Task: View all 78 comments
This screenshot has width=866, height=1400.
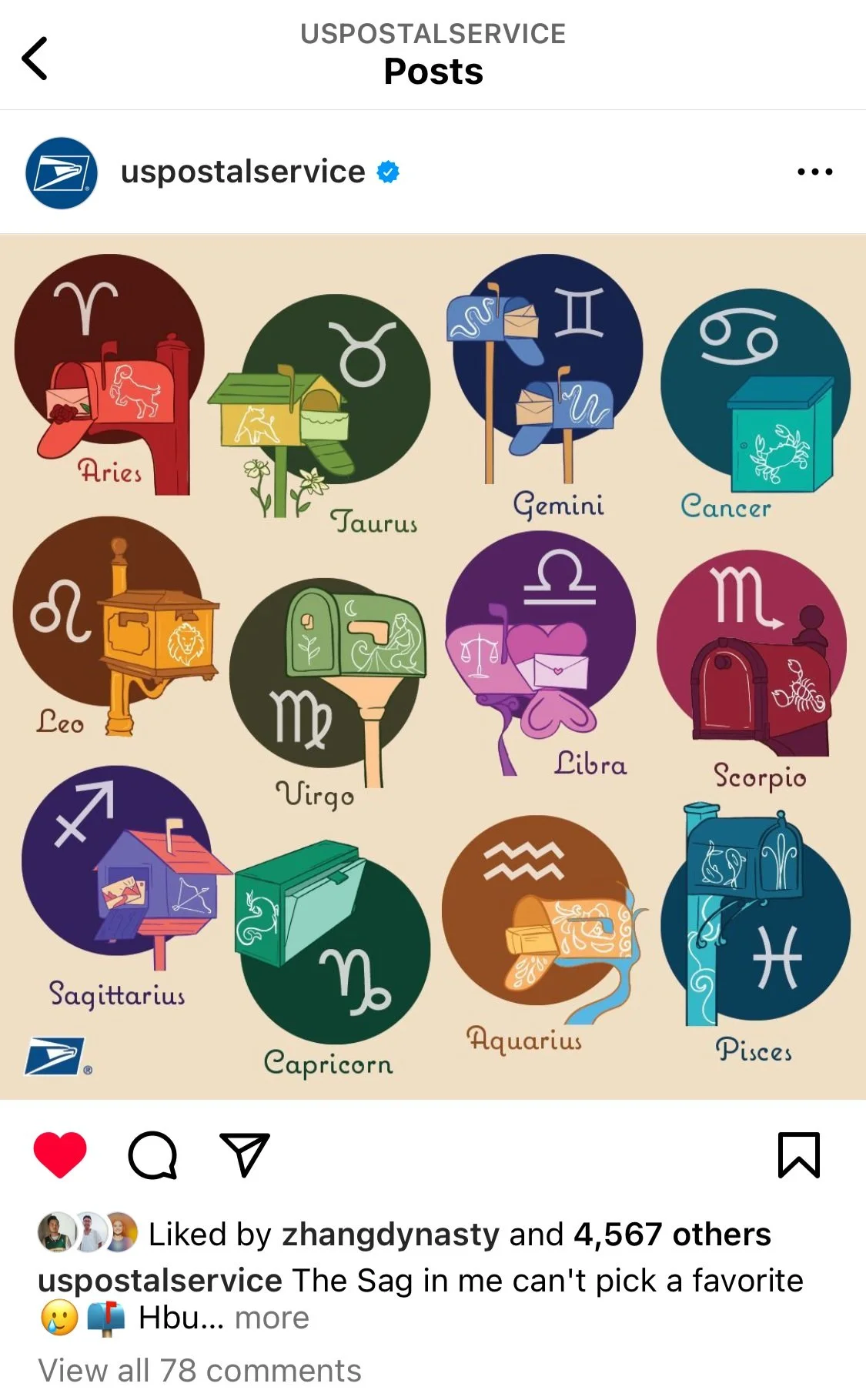Action: 199,1370
